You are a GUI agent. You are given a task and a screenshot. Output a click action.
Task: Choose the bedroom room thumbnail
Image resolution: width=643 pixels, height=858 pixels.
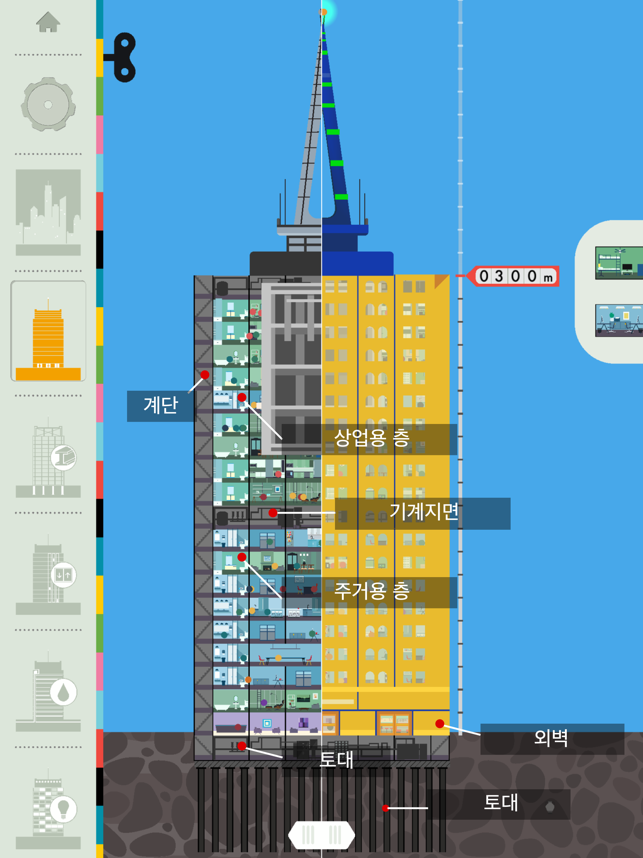tap(619, 263)
